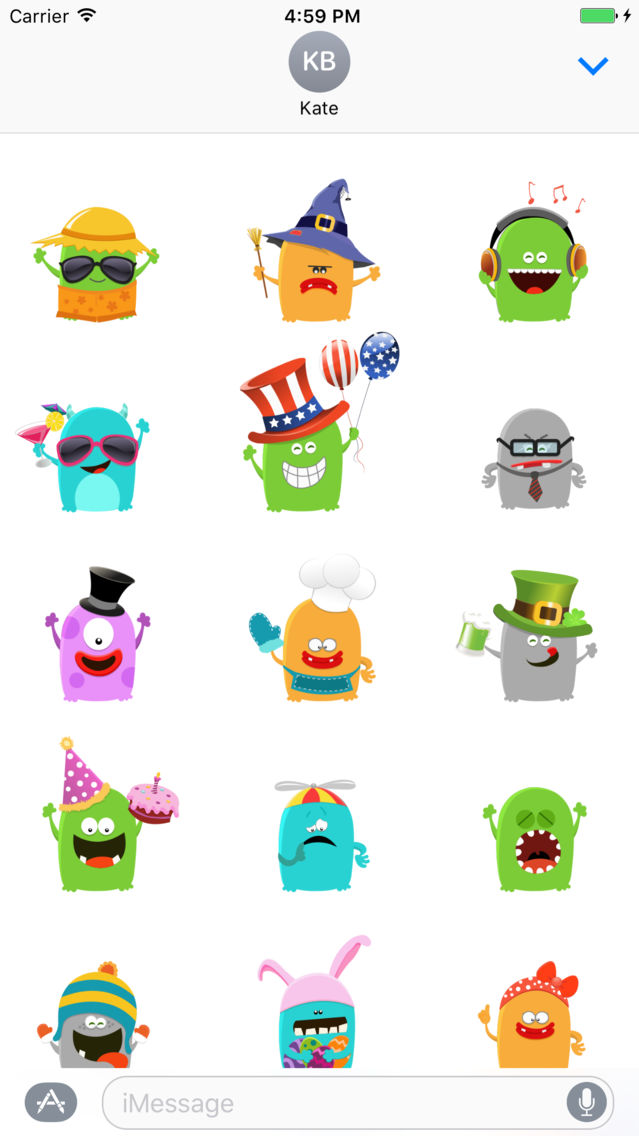Choose the leprechaun hat green beer monster

click(x=526, y=635)
